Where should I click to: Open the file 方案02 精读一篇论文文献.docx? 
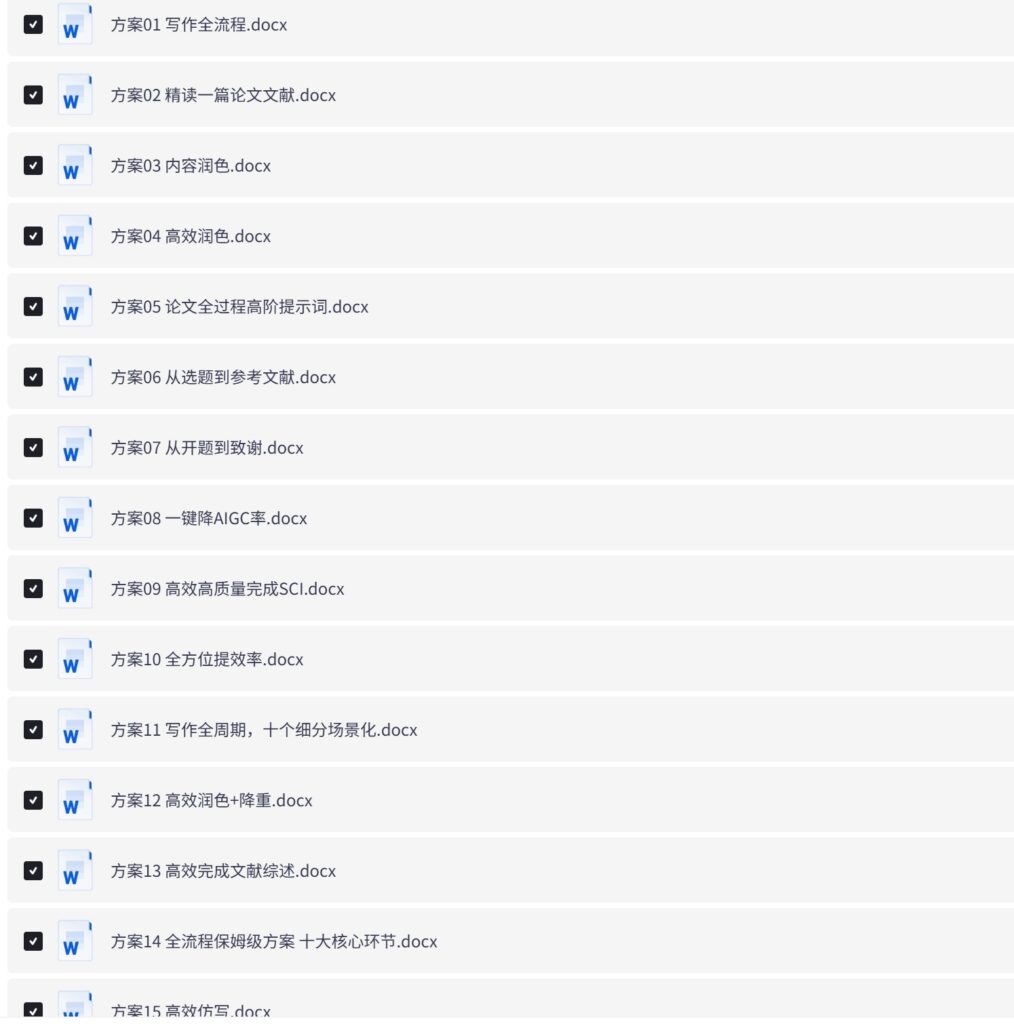click(x=222, y=95)
